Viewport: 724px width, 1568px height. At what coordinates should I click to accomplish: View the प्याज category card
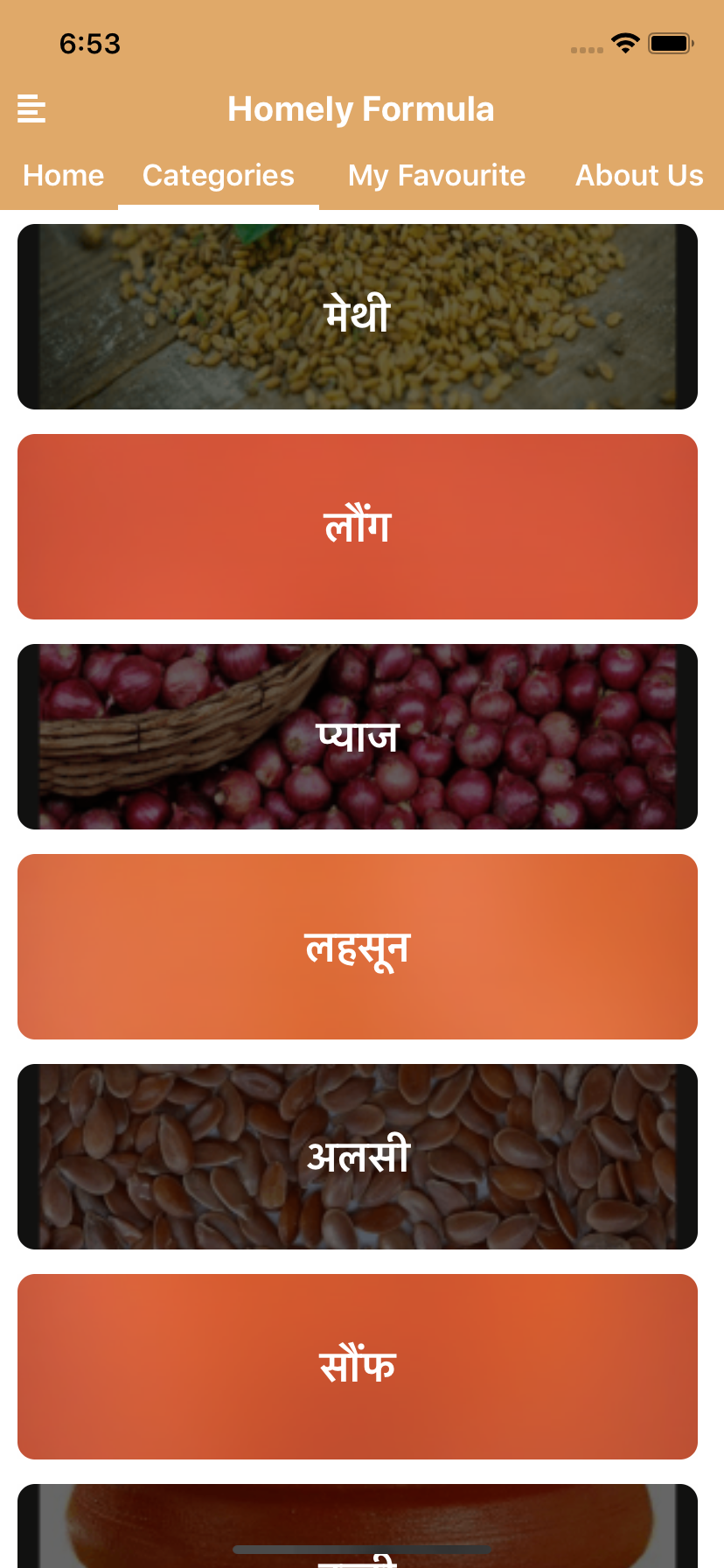coord(358,737)
